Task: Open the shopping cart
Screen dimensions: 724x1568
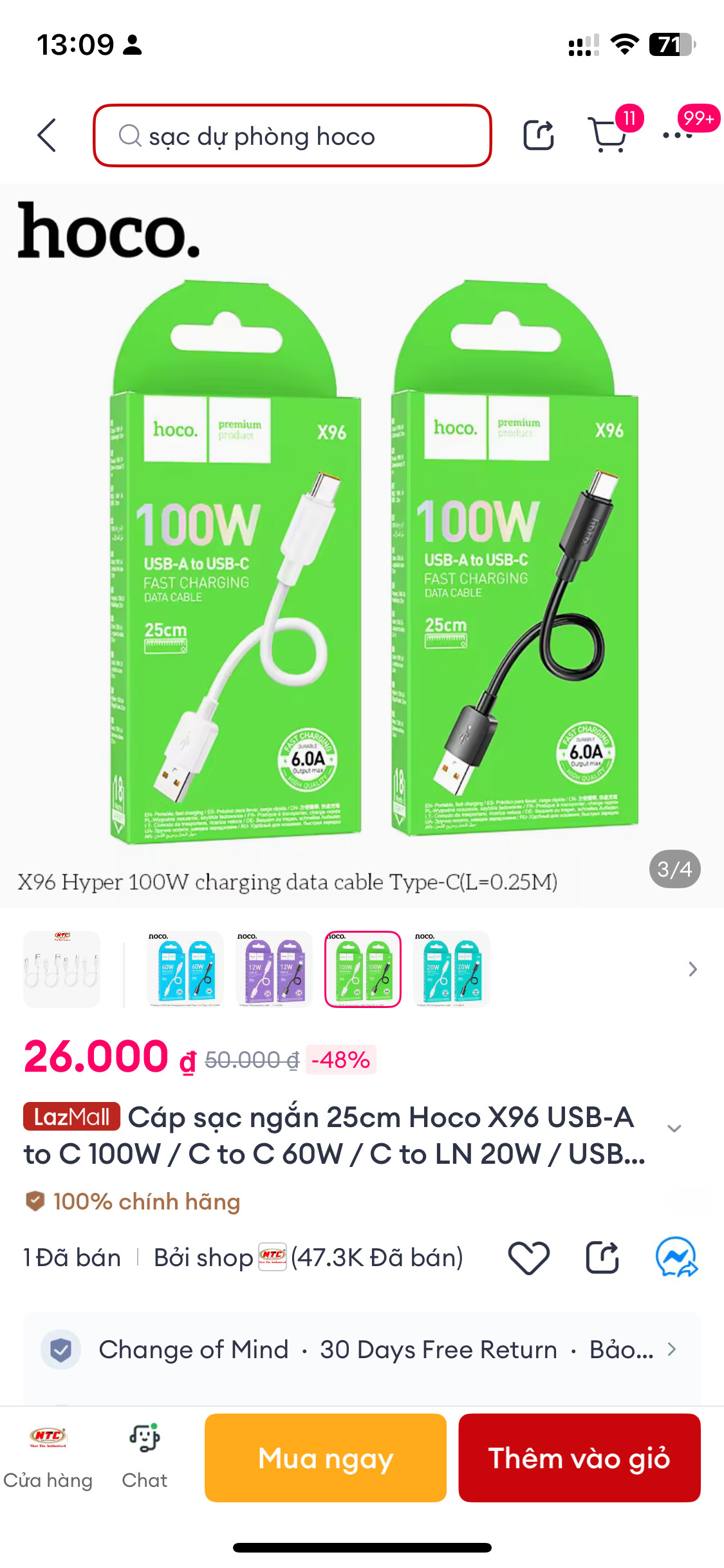Action: point(608,135)
